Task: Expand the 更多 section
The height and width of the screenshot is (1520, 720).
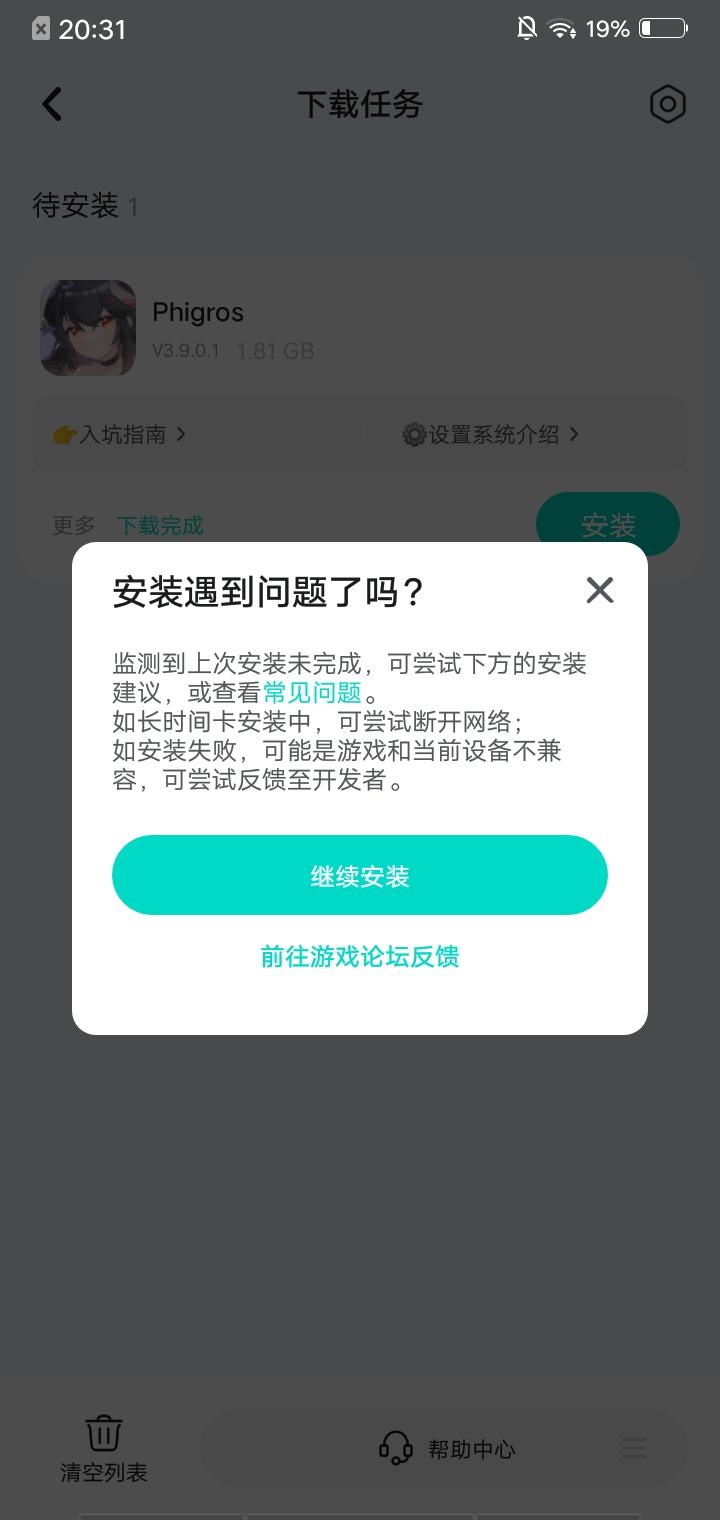Action: click(x=72, y=524)
